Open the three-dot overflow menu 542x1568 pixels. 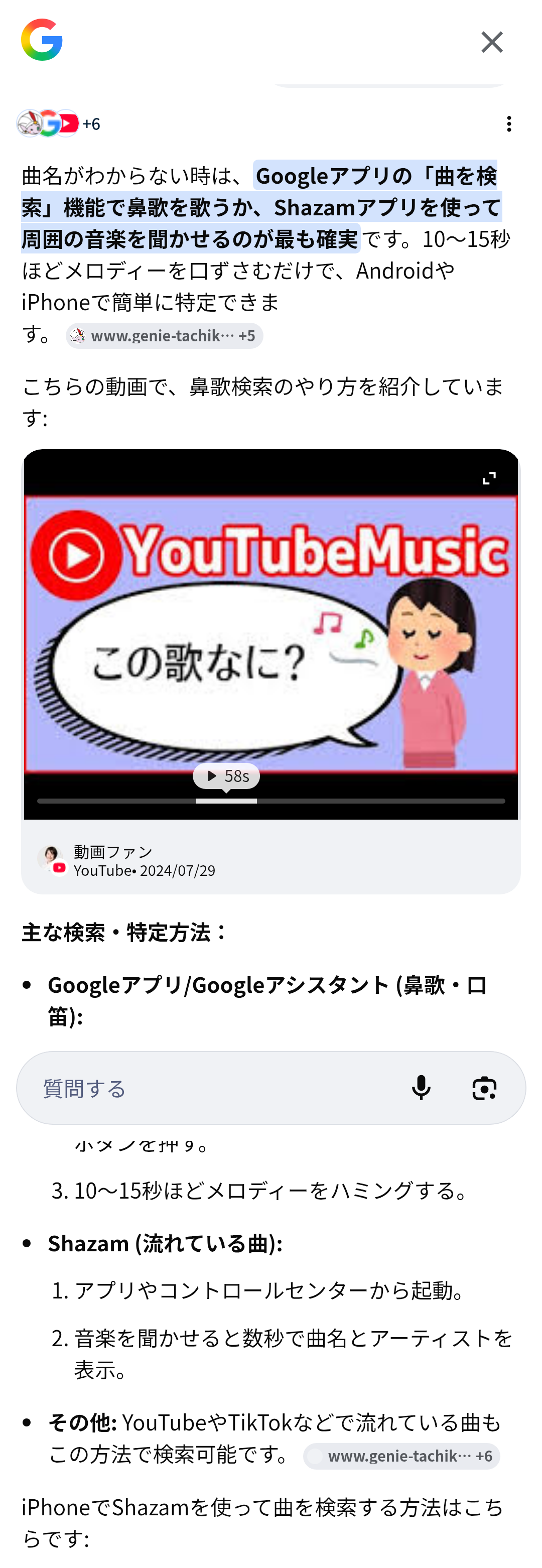[508, 124]
